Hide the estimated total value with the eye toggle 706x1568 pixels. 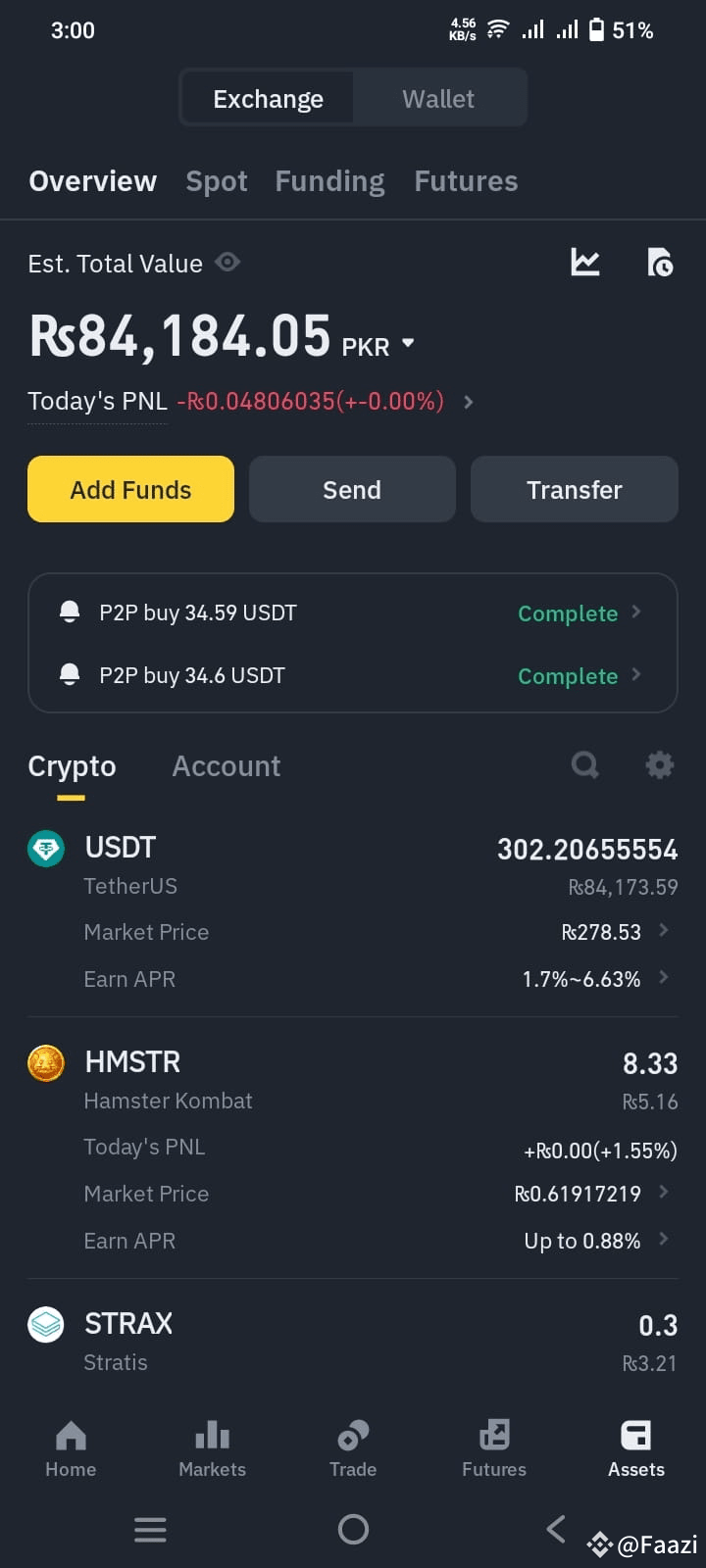pos(227,262)
